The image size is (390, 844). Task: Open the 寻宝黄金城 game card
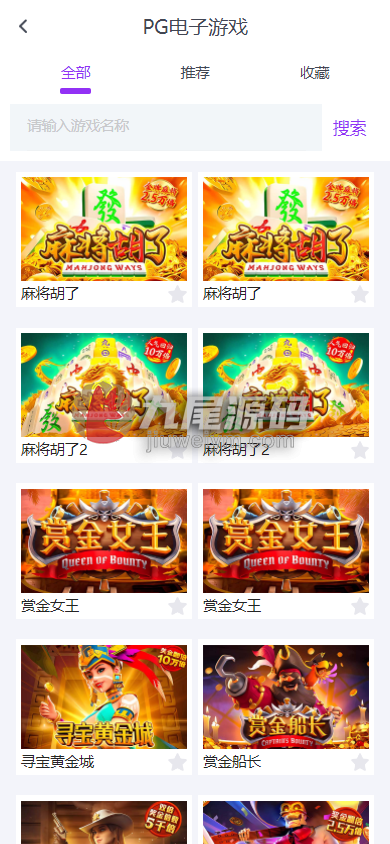pos(104,707)
